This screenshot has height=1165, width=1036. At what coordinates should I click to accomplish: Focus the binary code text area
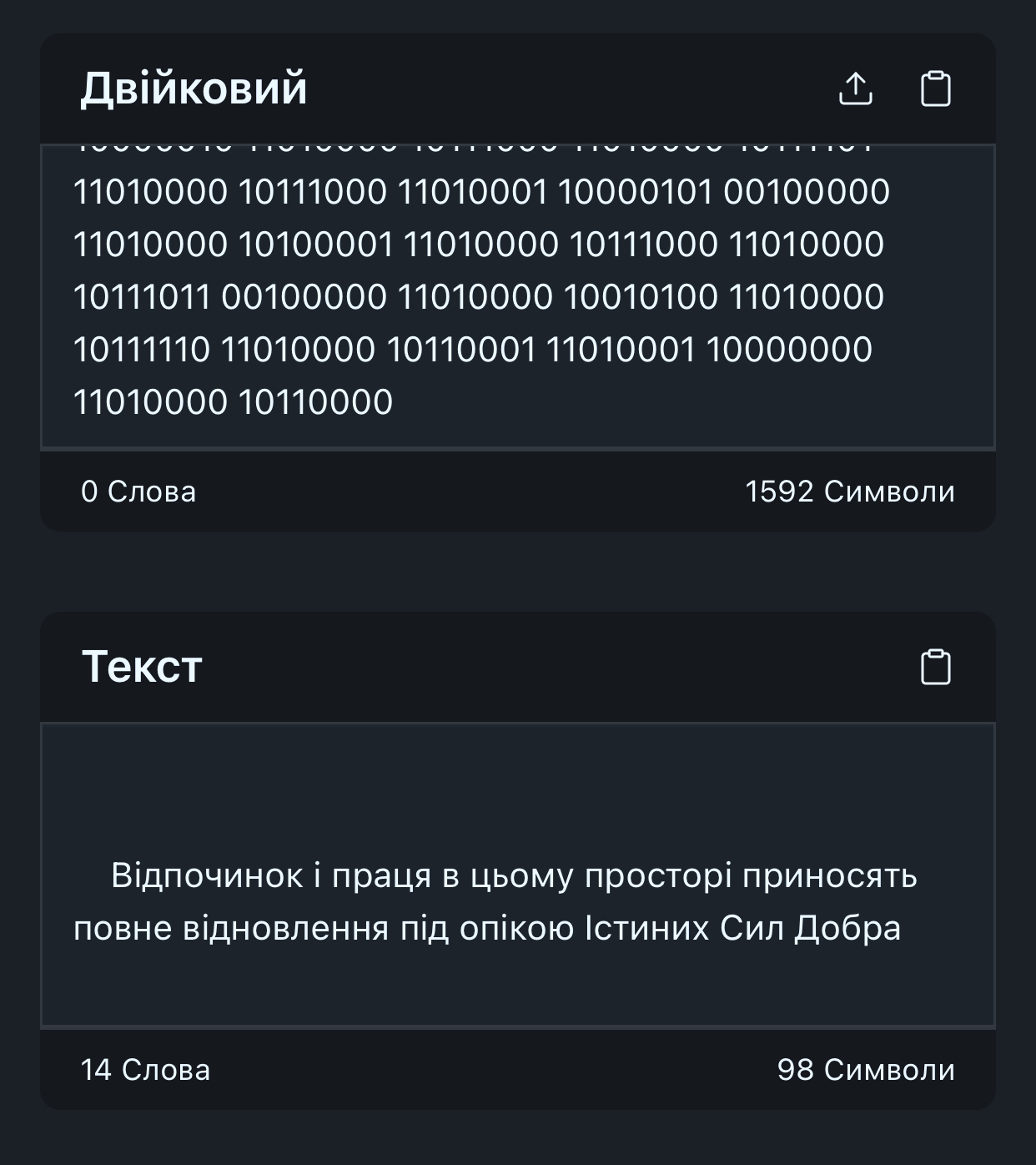point(518,296)
